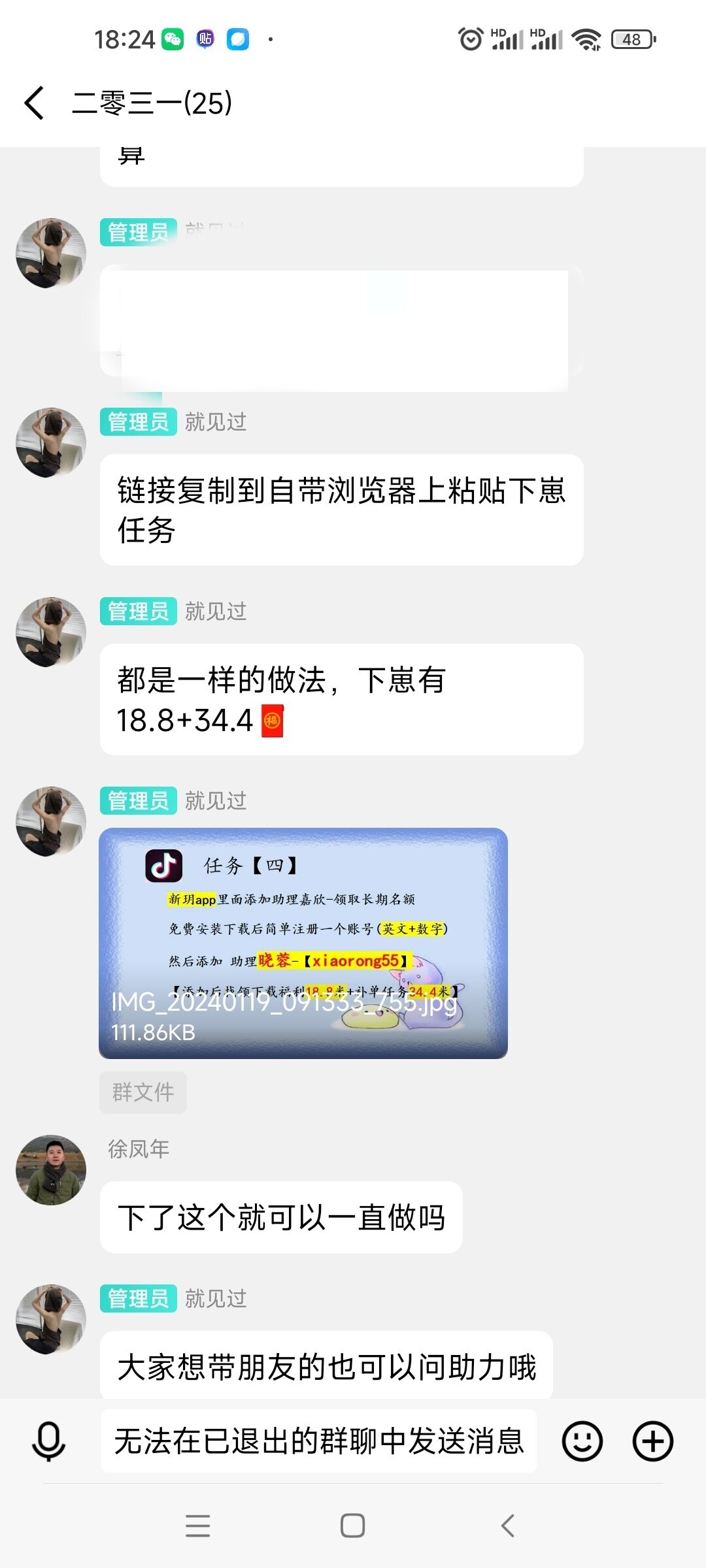Open the emoji picker
Screen dimensions: 706x1568
pyautogui.click(x=582, y=1441)
